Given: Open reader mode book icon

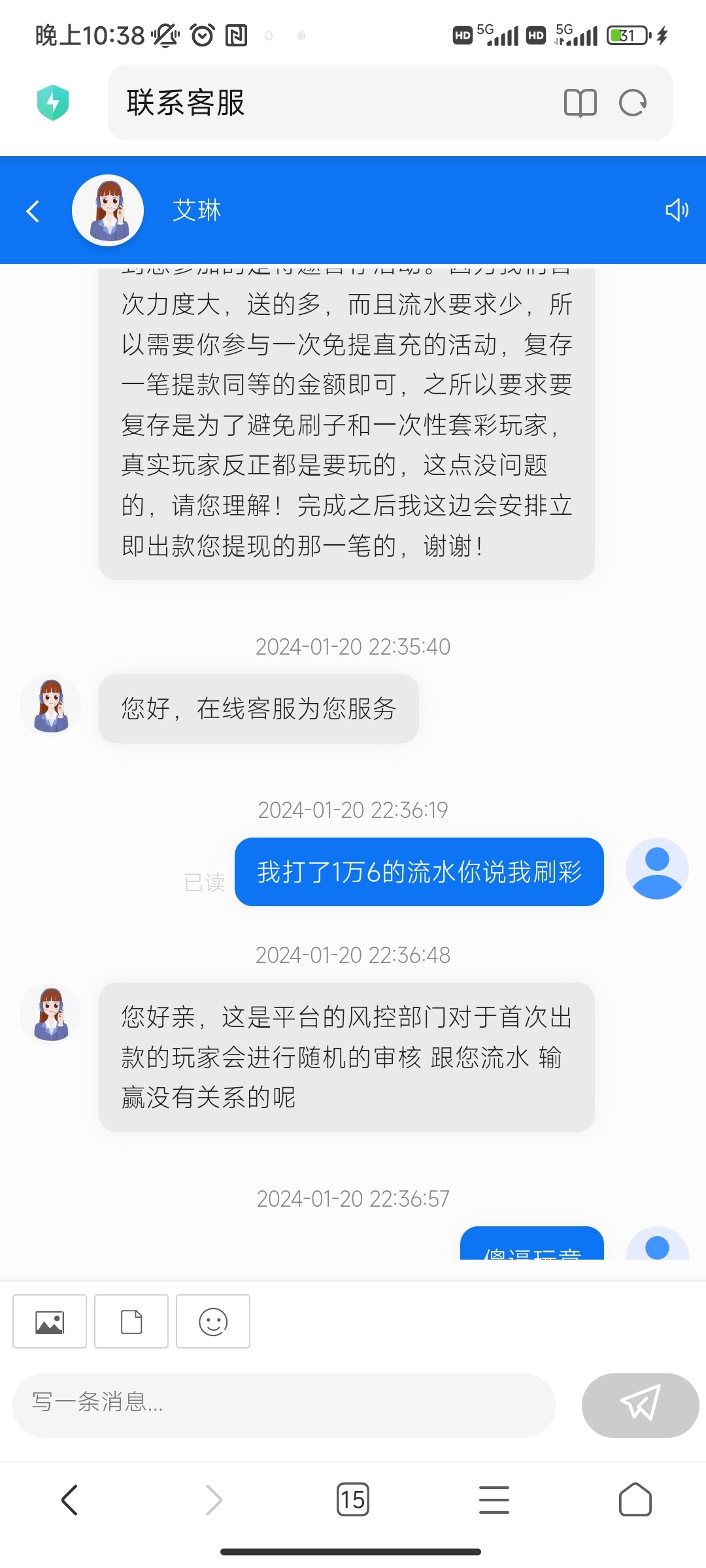Looking at the screenshot, I should [x=580, y=103].
